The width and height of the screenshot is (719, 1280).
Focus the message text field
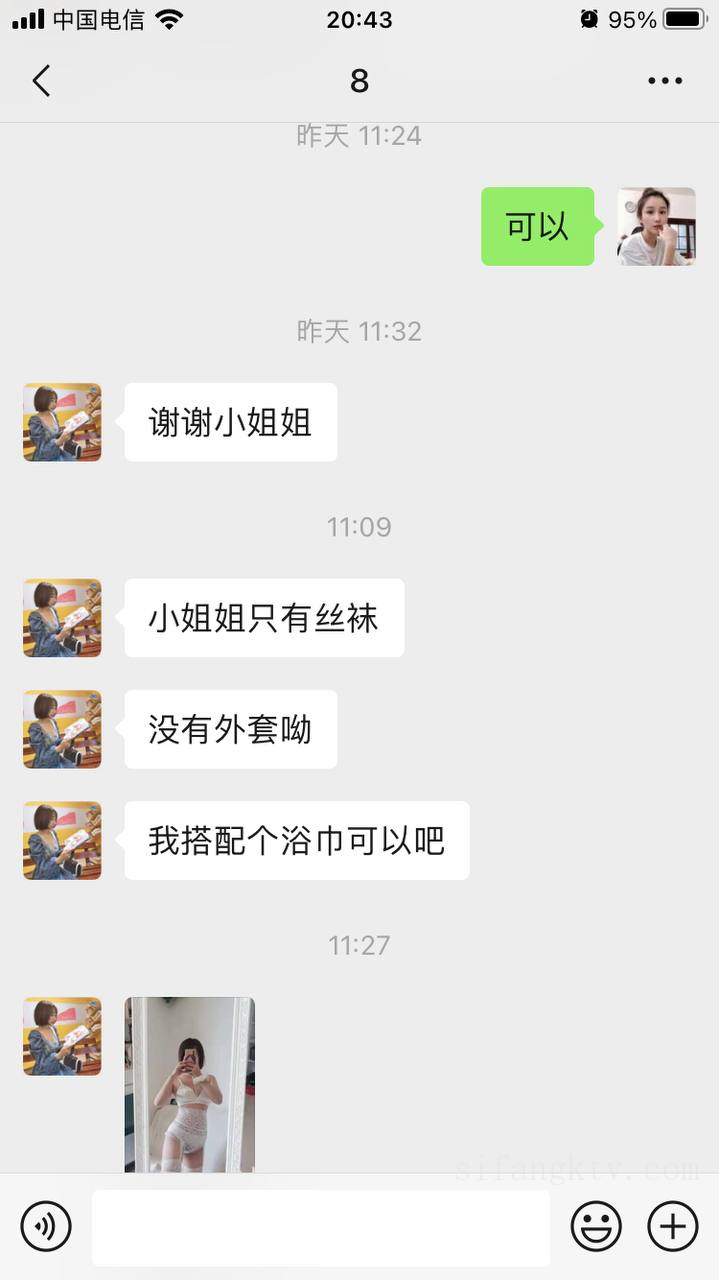click(320, 1227)
